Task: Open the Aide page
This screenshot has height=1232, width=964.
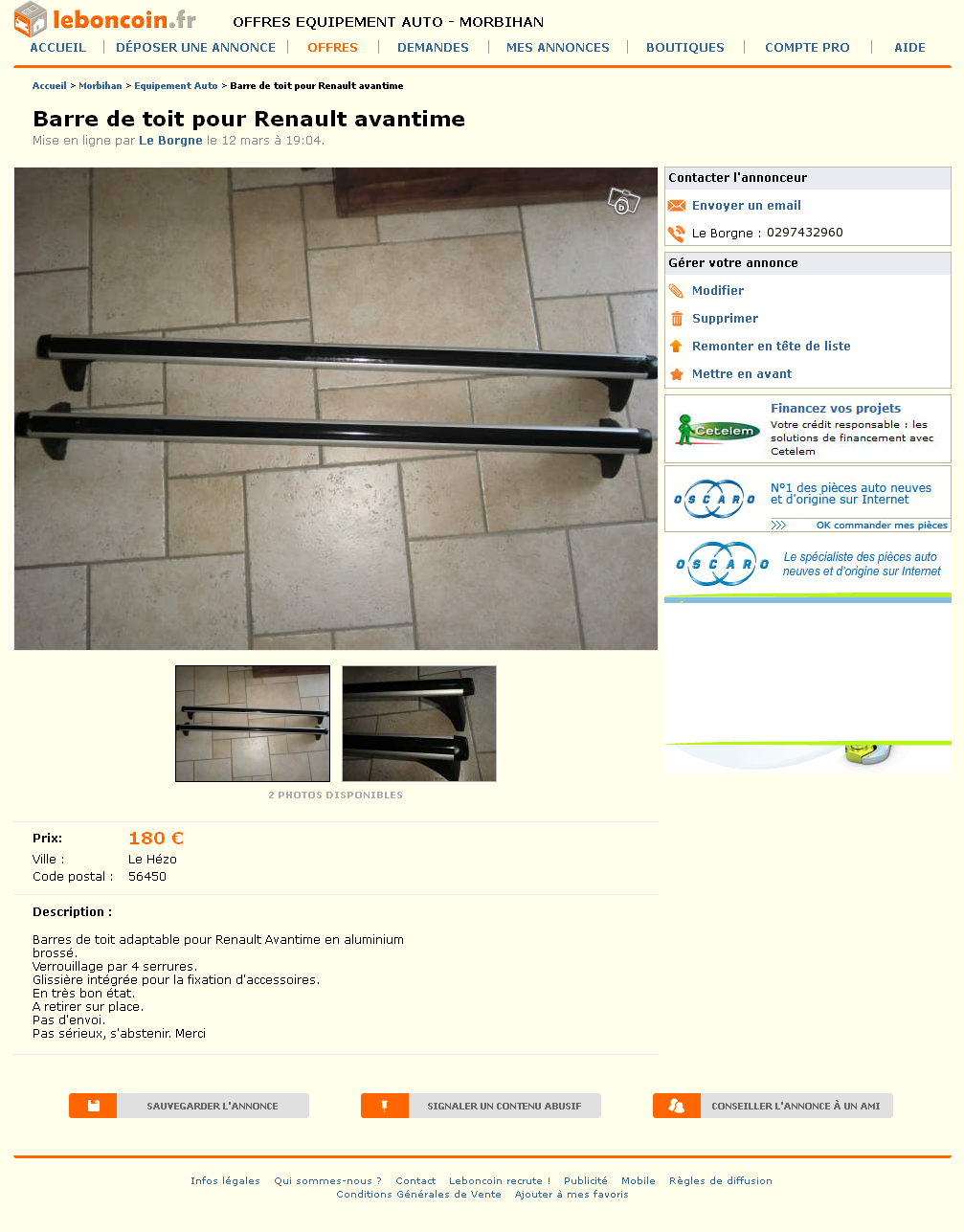Action: pos(909,47)
